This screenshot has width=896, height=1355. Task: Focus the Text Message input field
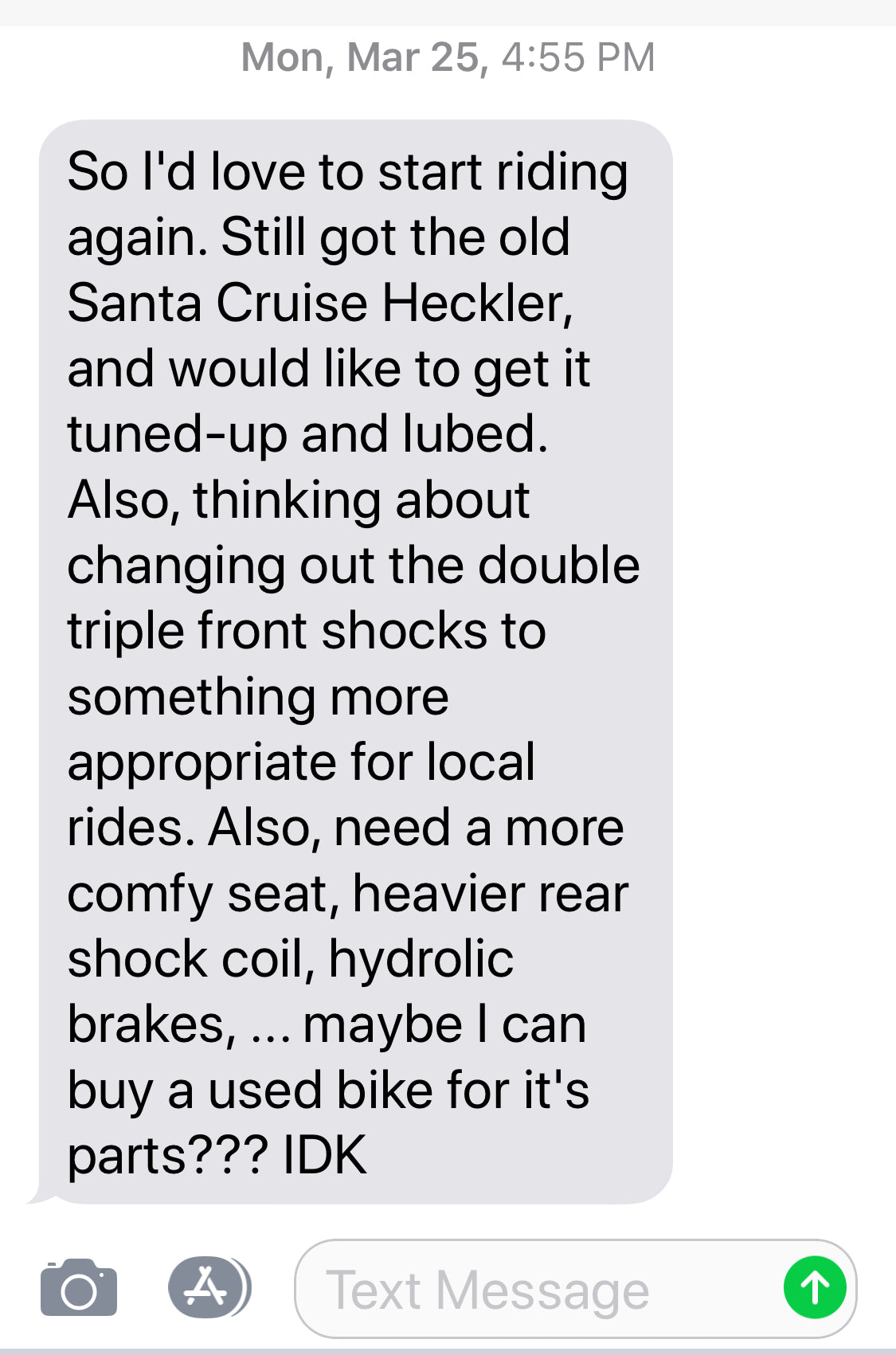pyautogui.click(x=526, y=1289)
